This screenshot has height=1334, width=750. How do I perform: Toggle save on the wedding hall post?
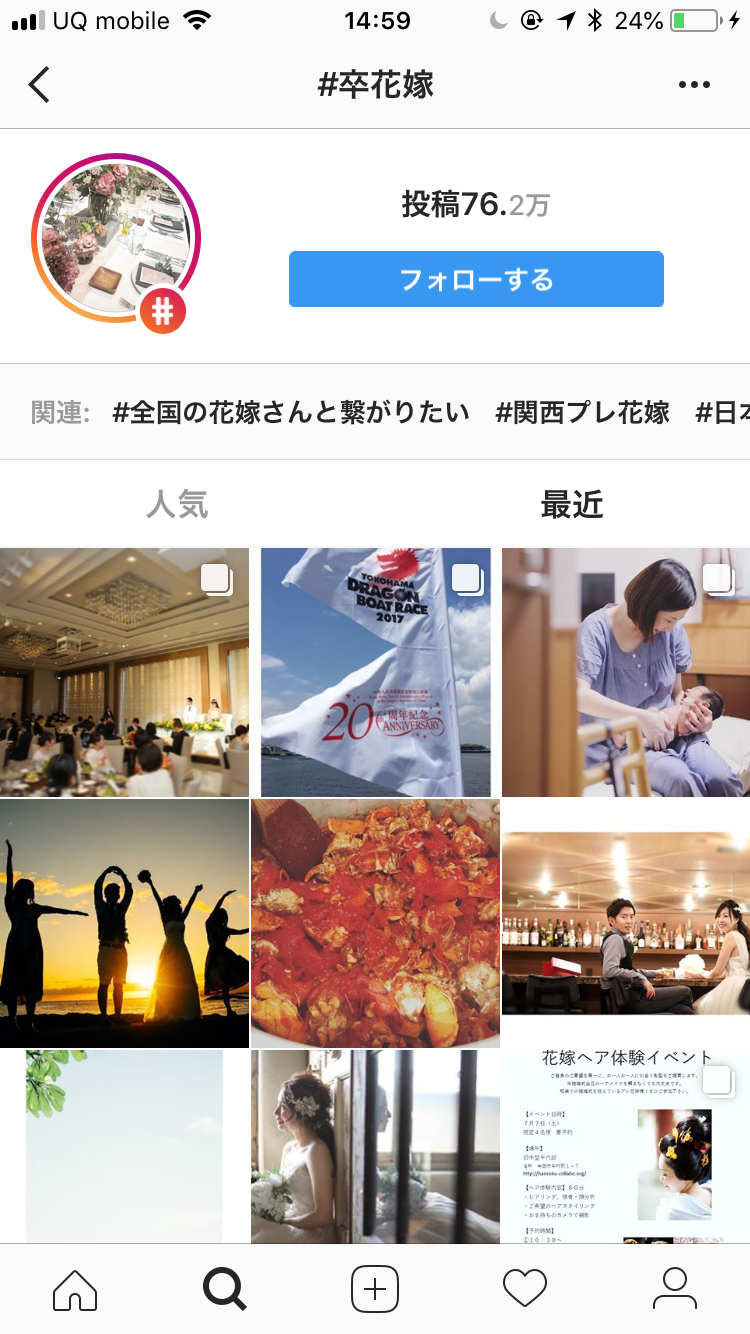pos(218,578)
